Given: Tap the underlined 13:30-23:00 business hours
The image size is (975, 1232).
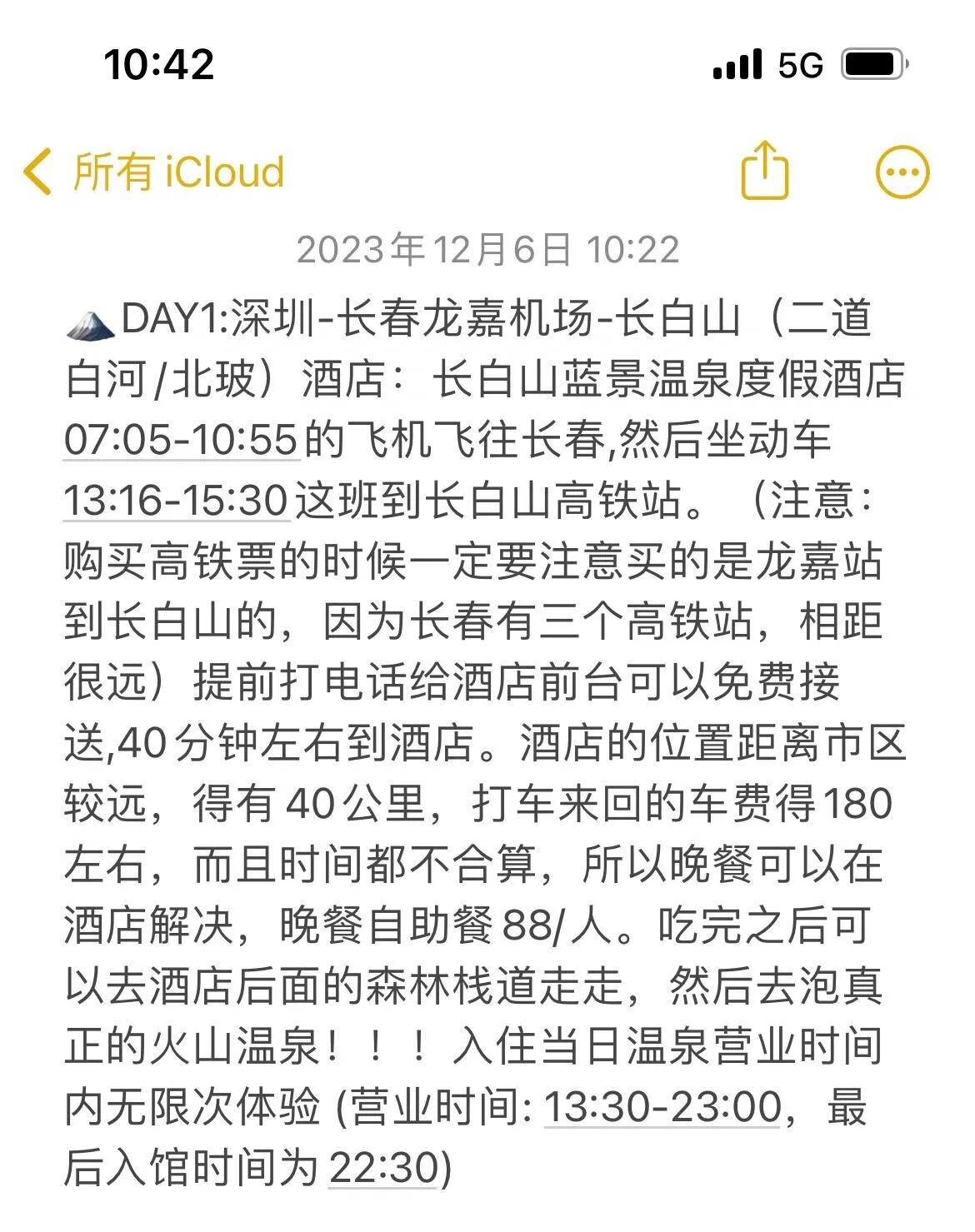Looking at the screenshot, I should tap(662, 1108).
